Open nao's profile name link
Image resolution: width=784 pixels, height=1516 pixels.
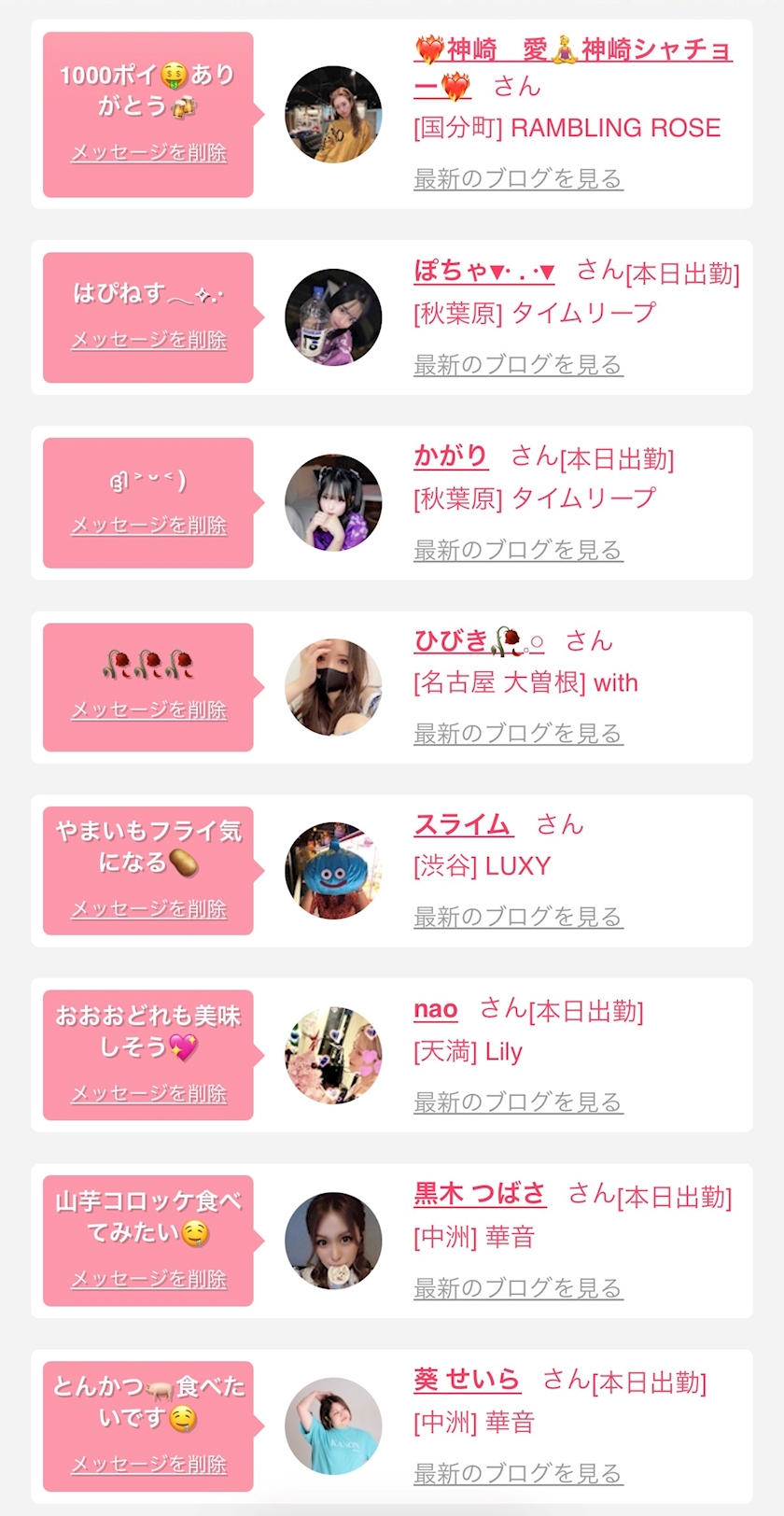(x=435, y=1009)
